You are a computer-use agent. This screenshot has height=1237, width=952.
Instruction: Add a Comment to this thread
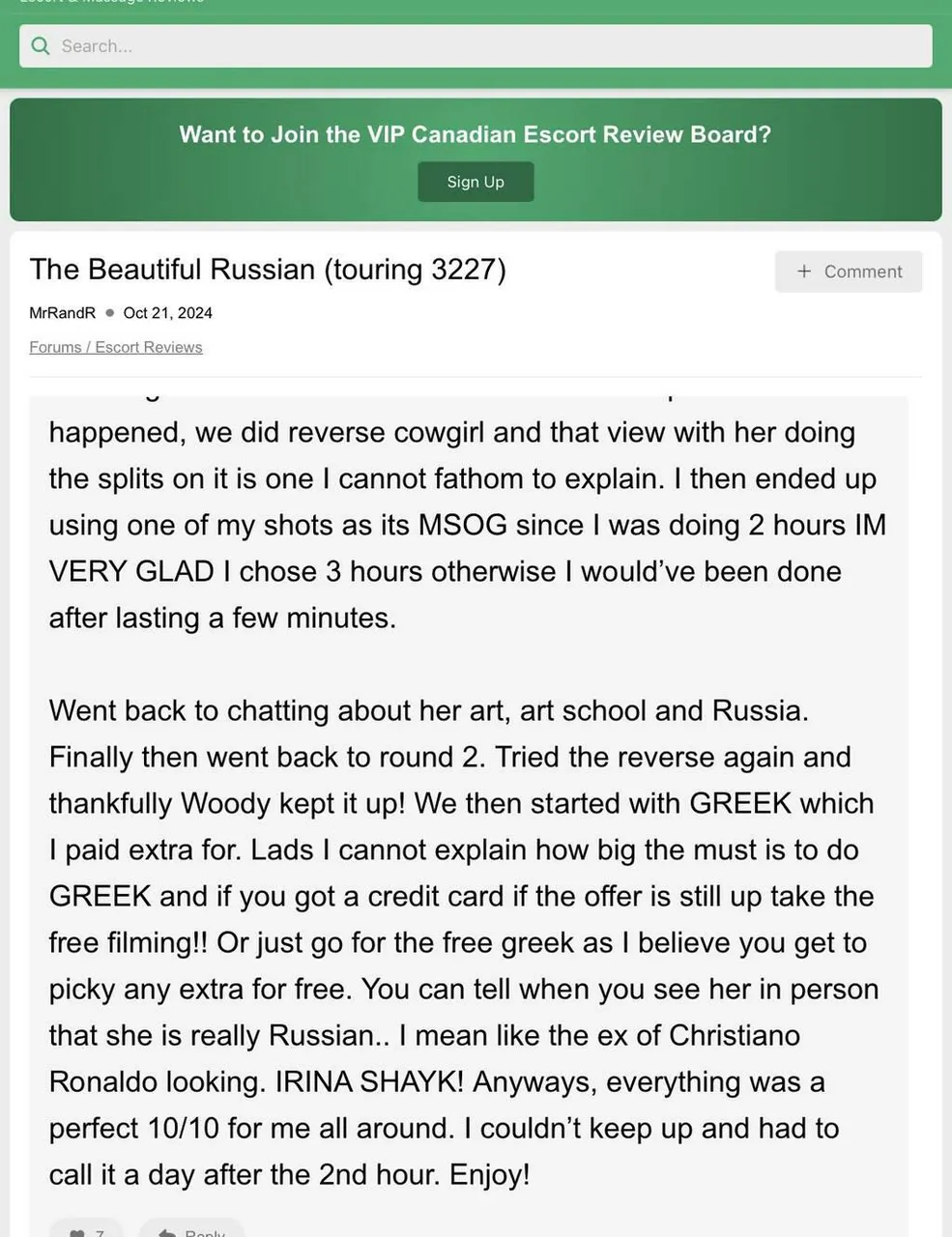pos(849,272)
